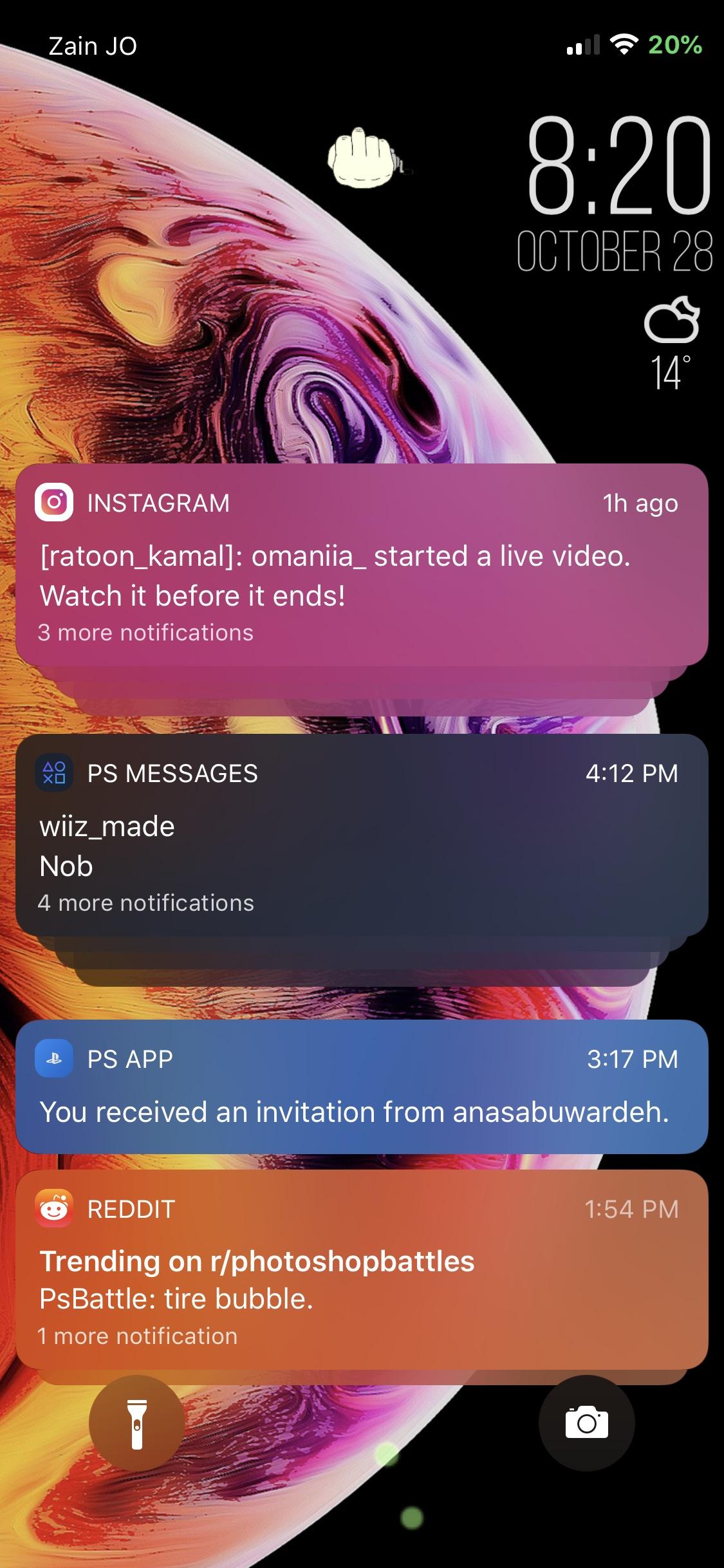Viewport: 724px width, 1568px height.
Task: Tap the PS App PlayStation icon
Action: (55, 1059)
